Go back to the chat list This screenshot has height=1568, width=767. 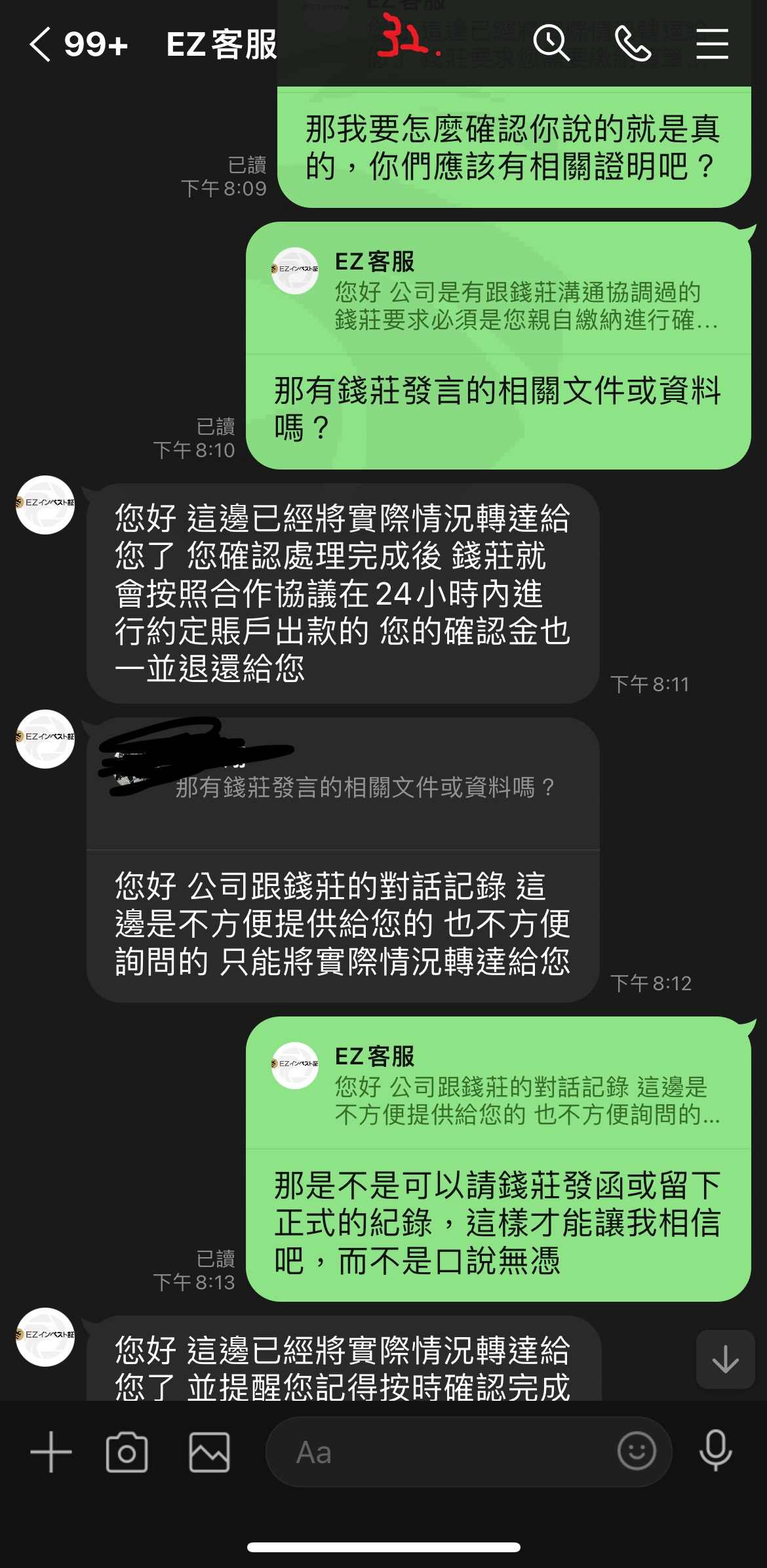(x=41, y=45)
